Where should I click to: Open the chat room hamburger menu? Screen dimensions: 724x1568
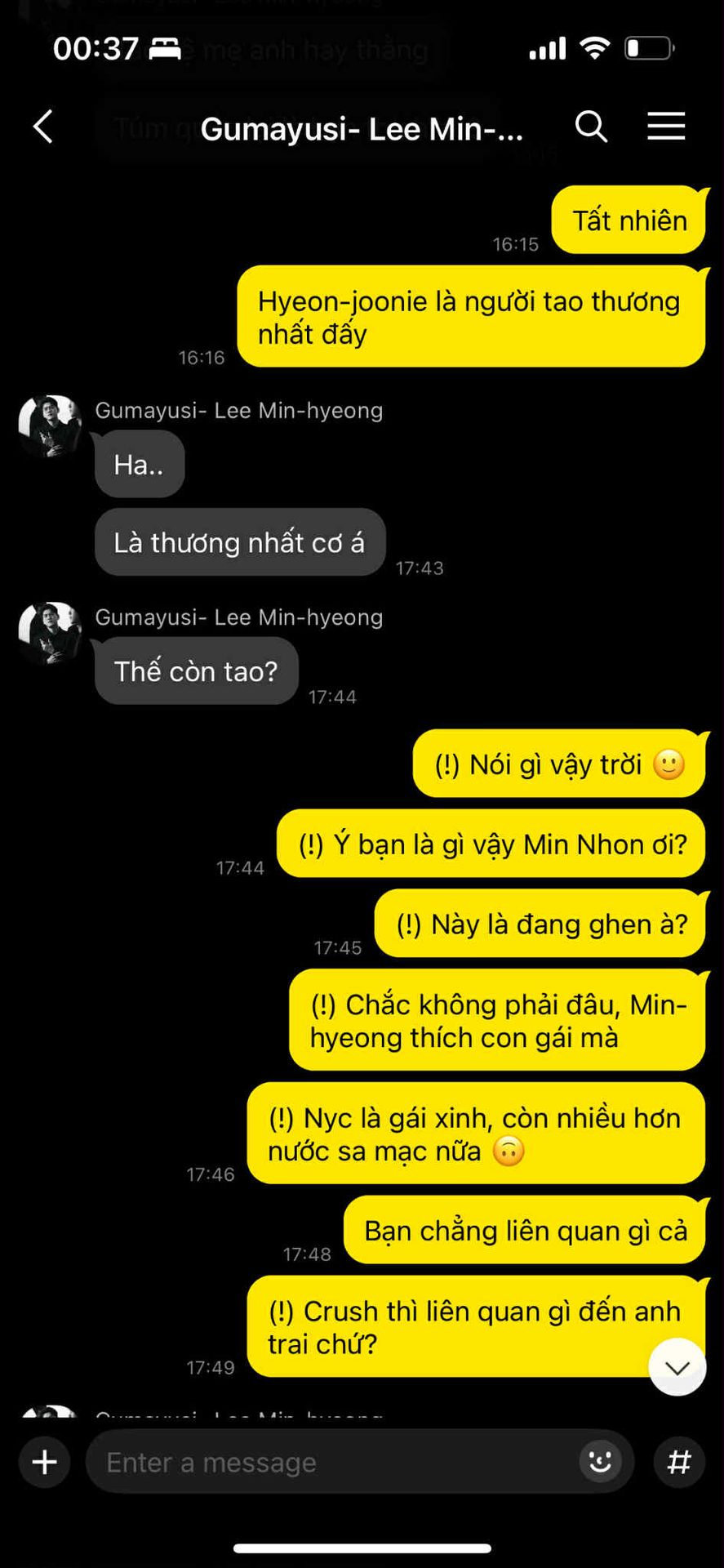[x=665, y=127]
